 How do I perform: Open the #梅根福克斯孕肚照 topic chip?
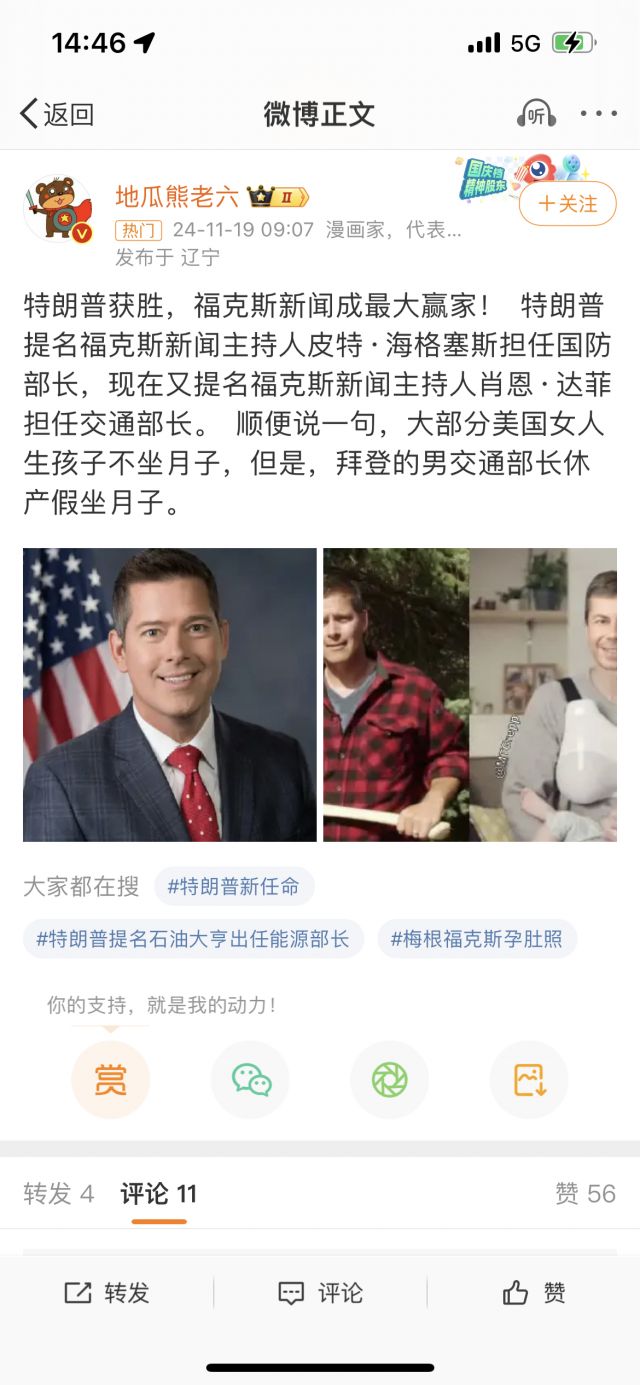[x=476, y=939]
